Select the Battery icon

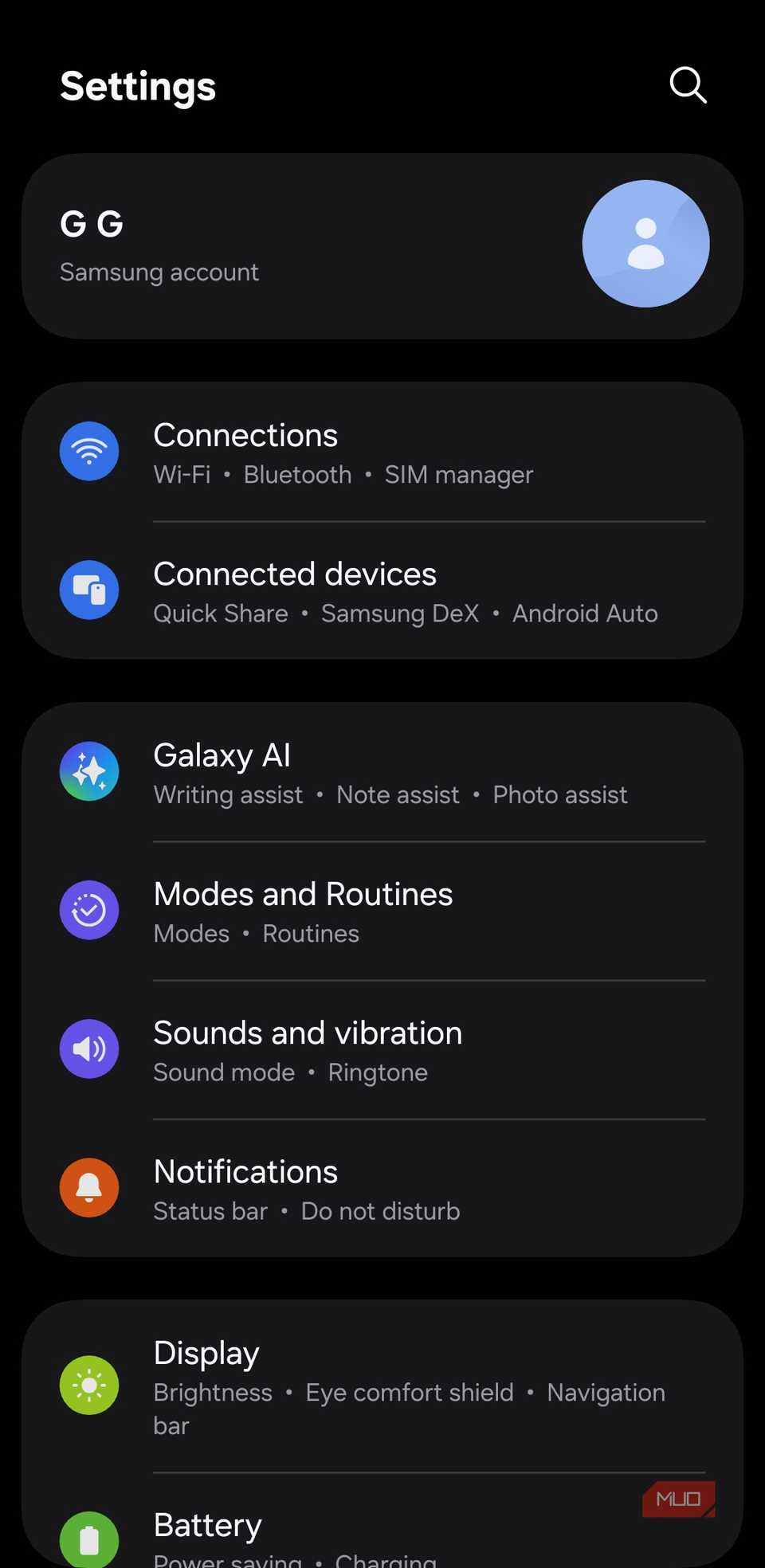[89, 1538]
